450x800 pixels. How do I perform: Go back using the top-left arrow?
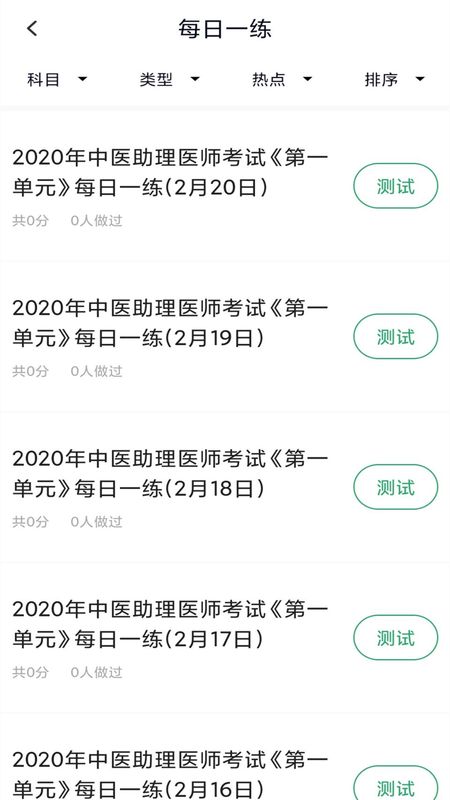pyautogui.click(x=32, y=29)
